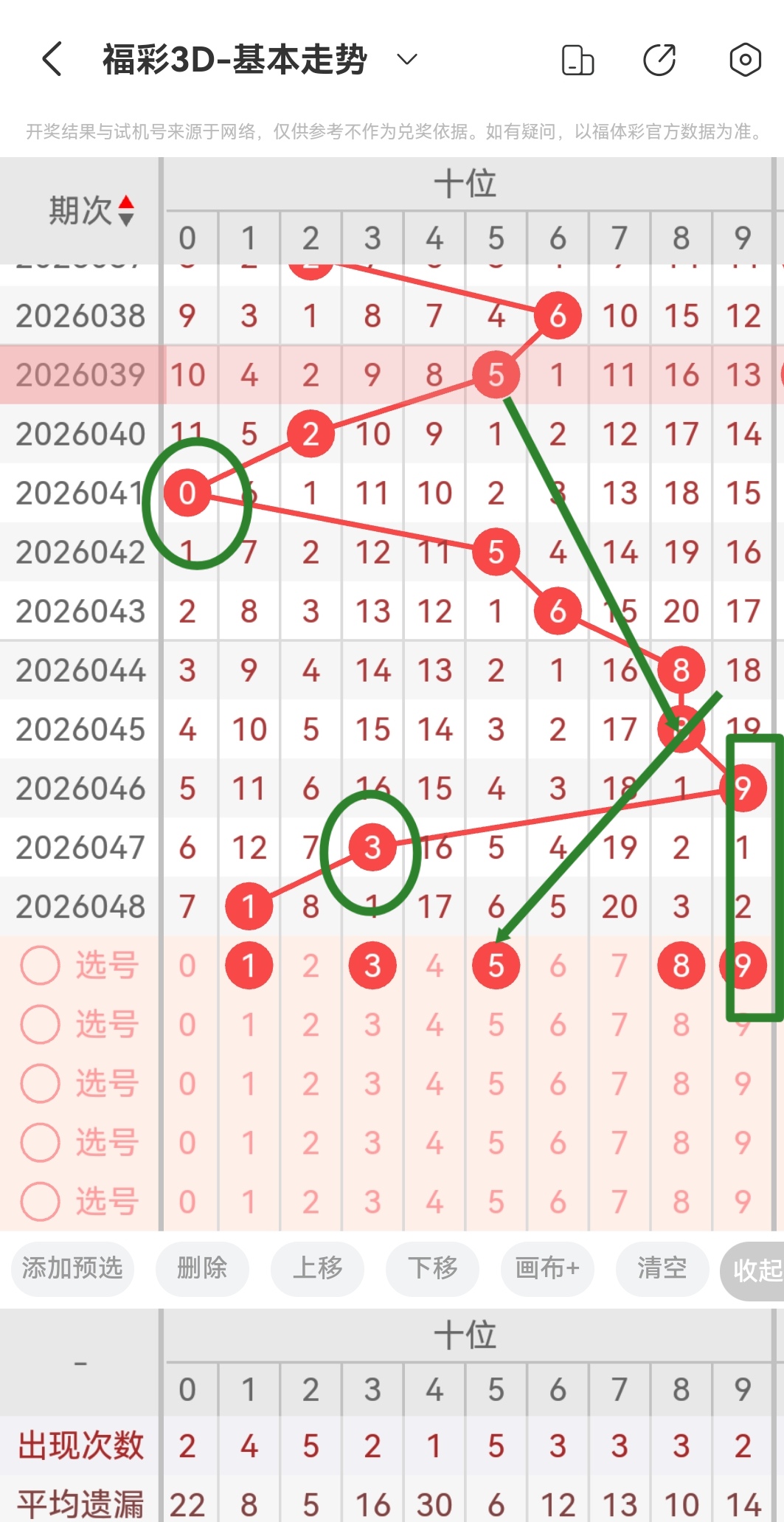Viewport: 784px width, 1522px height.
Task: Sort periods descending with the gray triangle
Action: coord(127,220)
